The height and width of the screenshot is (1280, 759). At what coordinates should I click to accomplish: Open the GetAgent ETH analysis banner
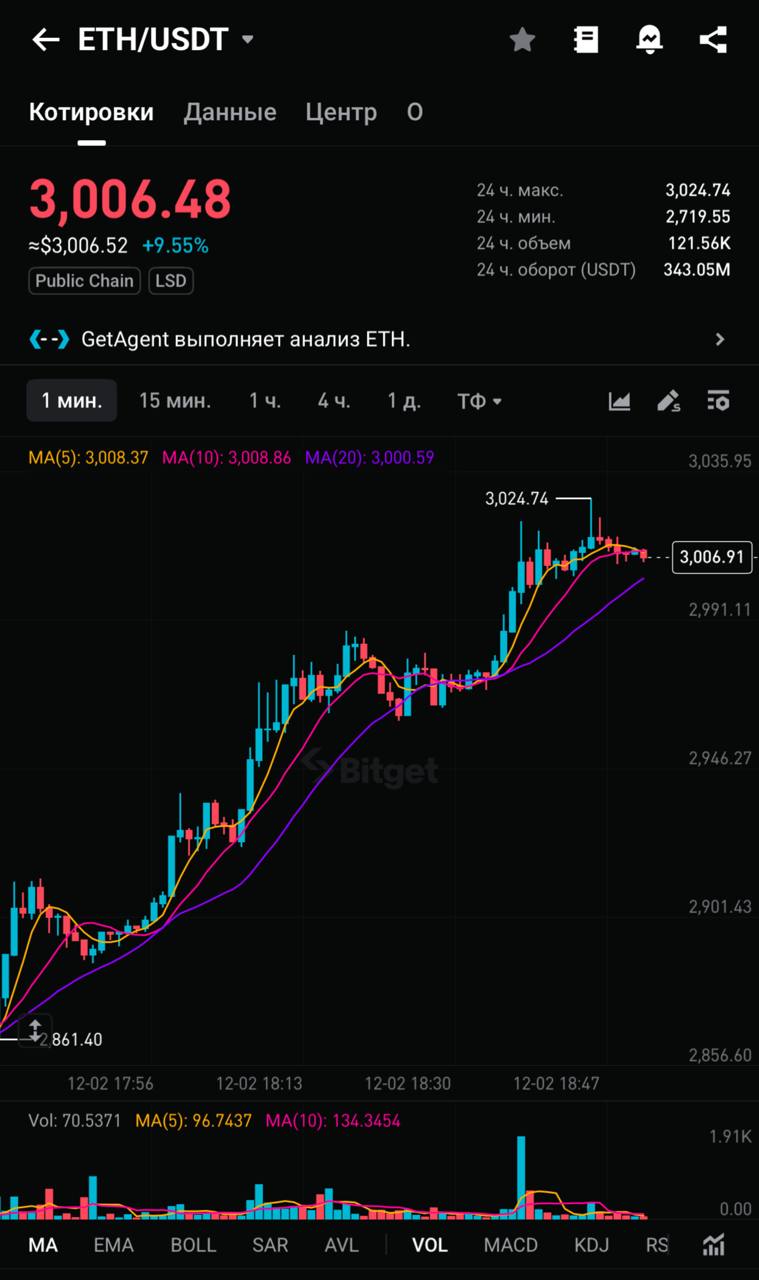[x=379, y=339]
